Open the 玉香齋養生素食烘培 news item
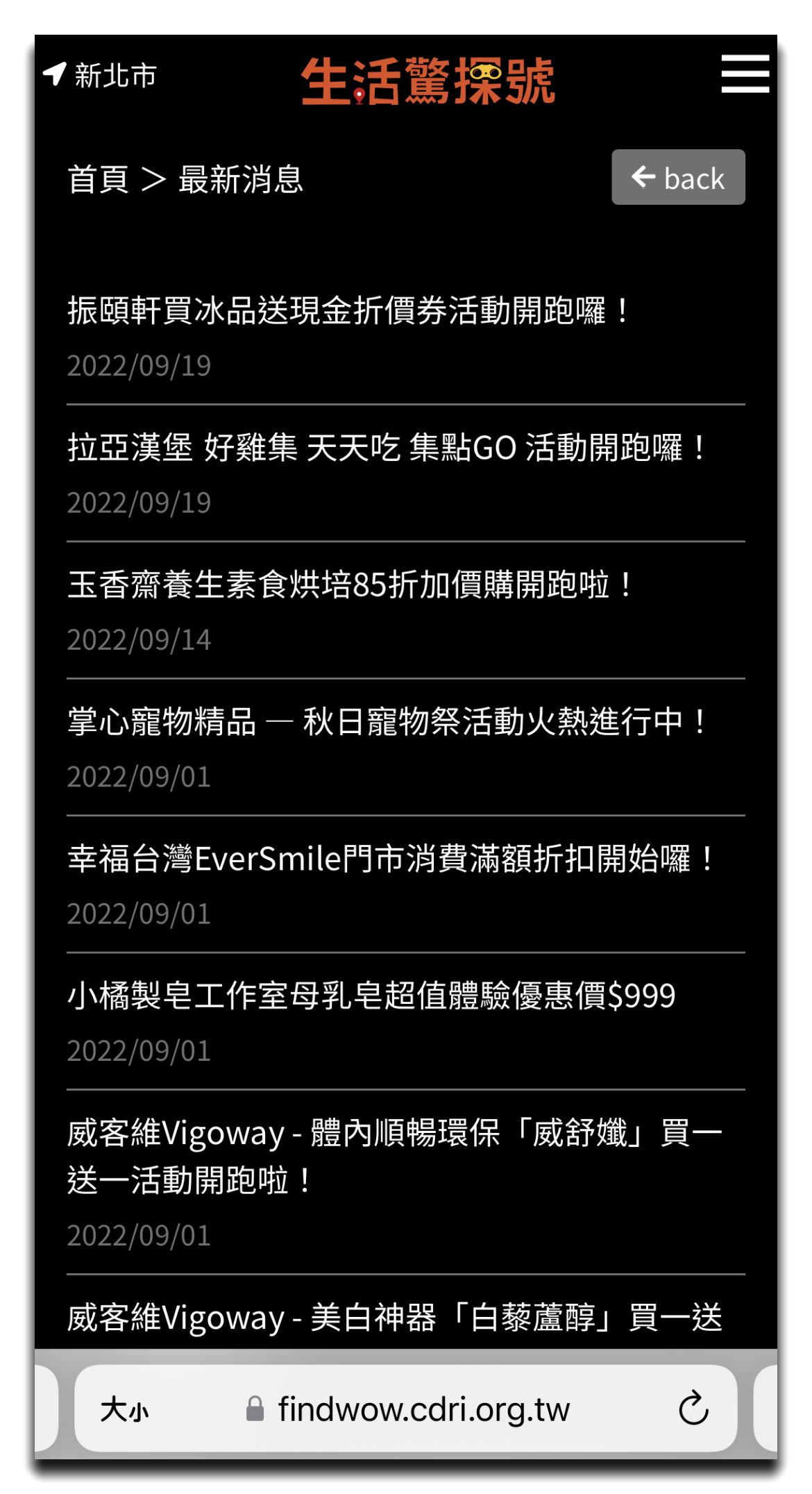The image size is (812, 1494). 349,585
